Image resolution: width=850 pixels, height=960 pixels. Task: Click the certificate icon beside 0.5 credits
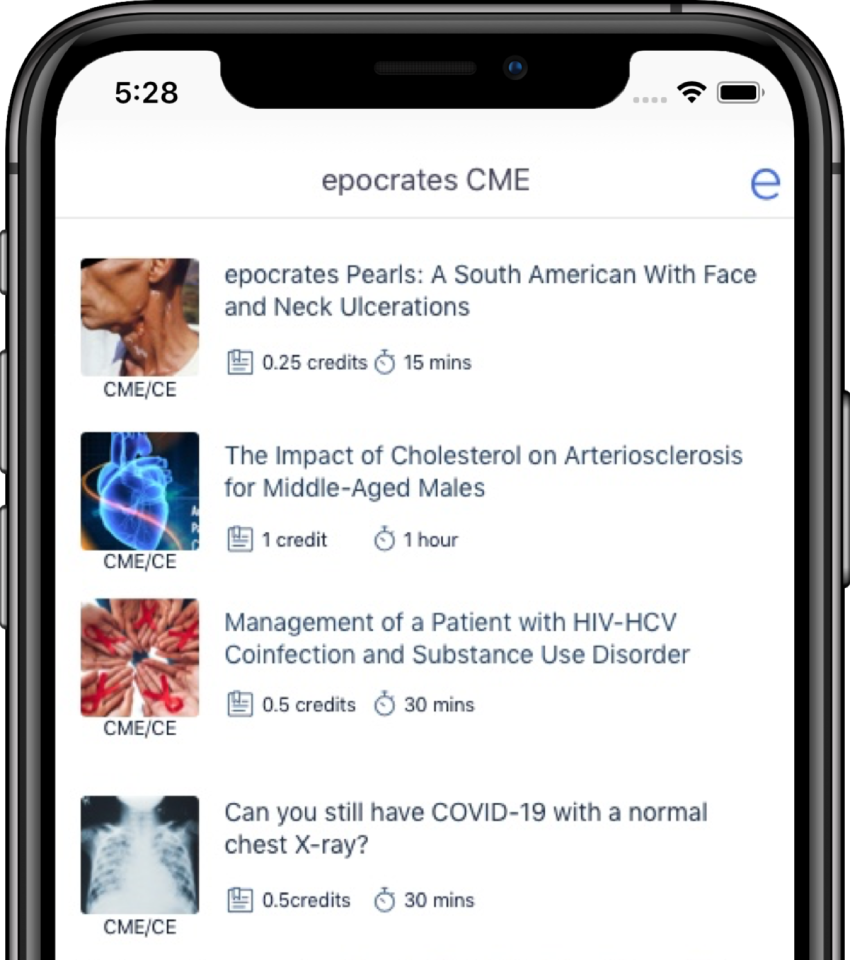click(x=240, y=704)
